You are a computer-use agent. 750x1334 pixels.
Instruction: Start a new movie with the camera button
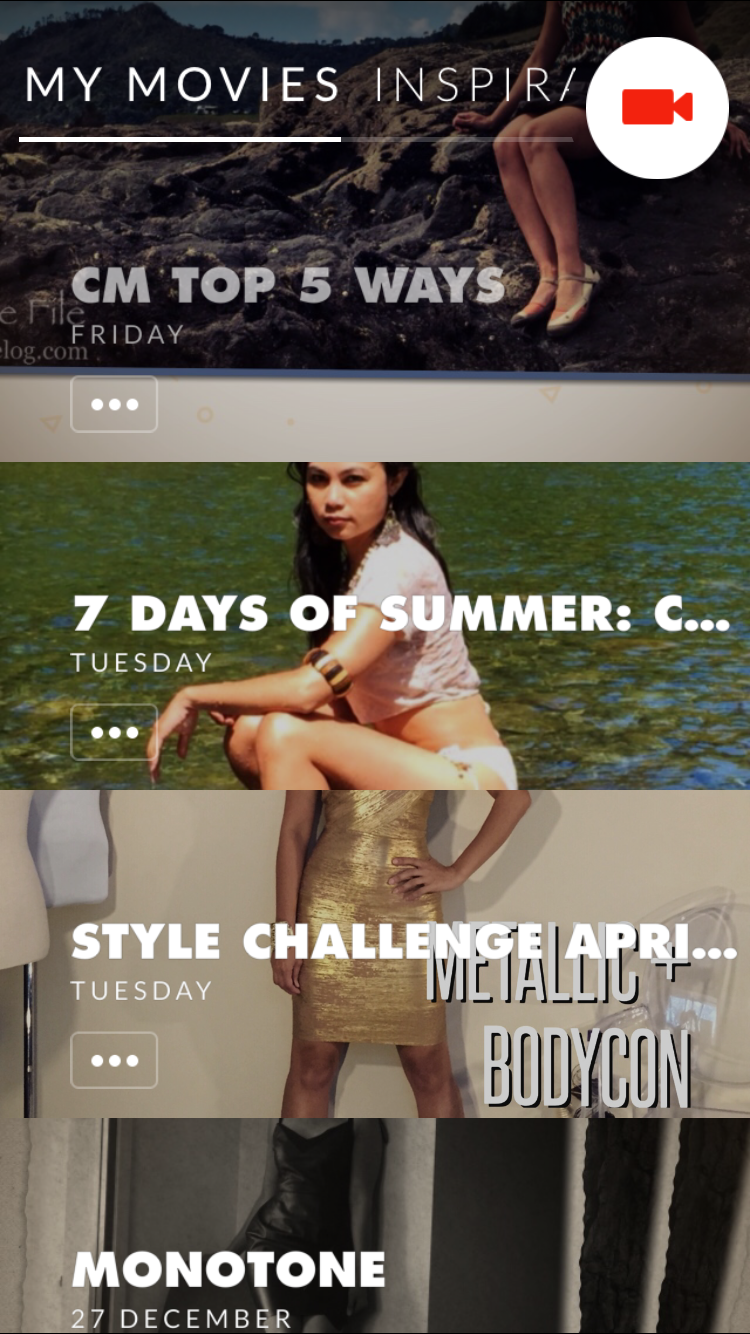tap(657, 108)
